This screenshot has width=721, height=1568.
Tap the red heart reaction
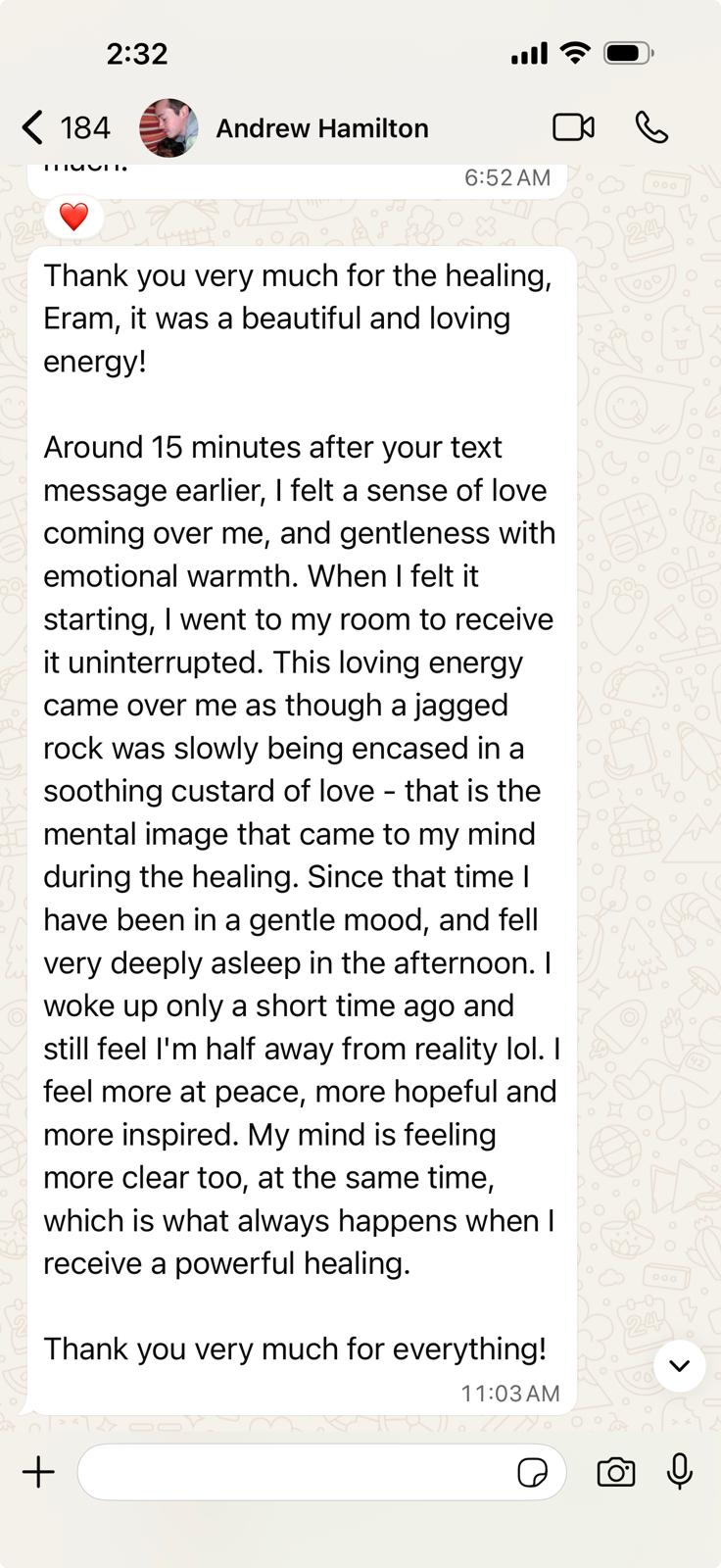point(74,217)
